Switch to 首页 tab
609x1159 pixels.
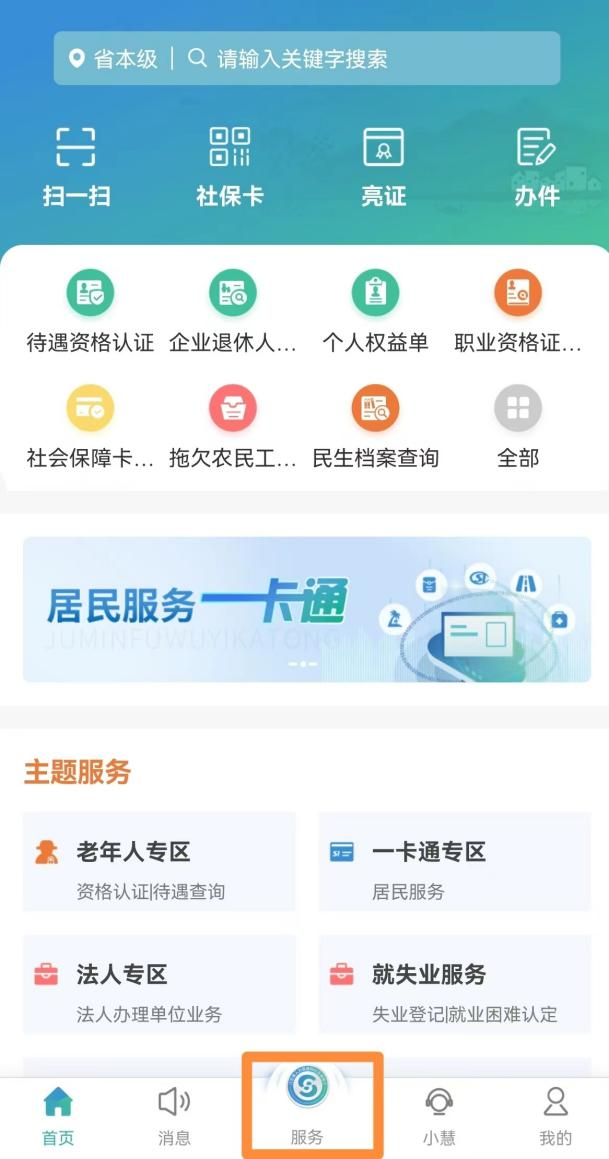point(58,1115)
